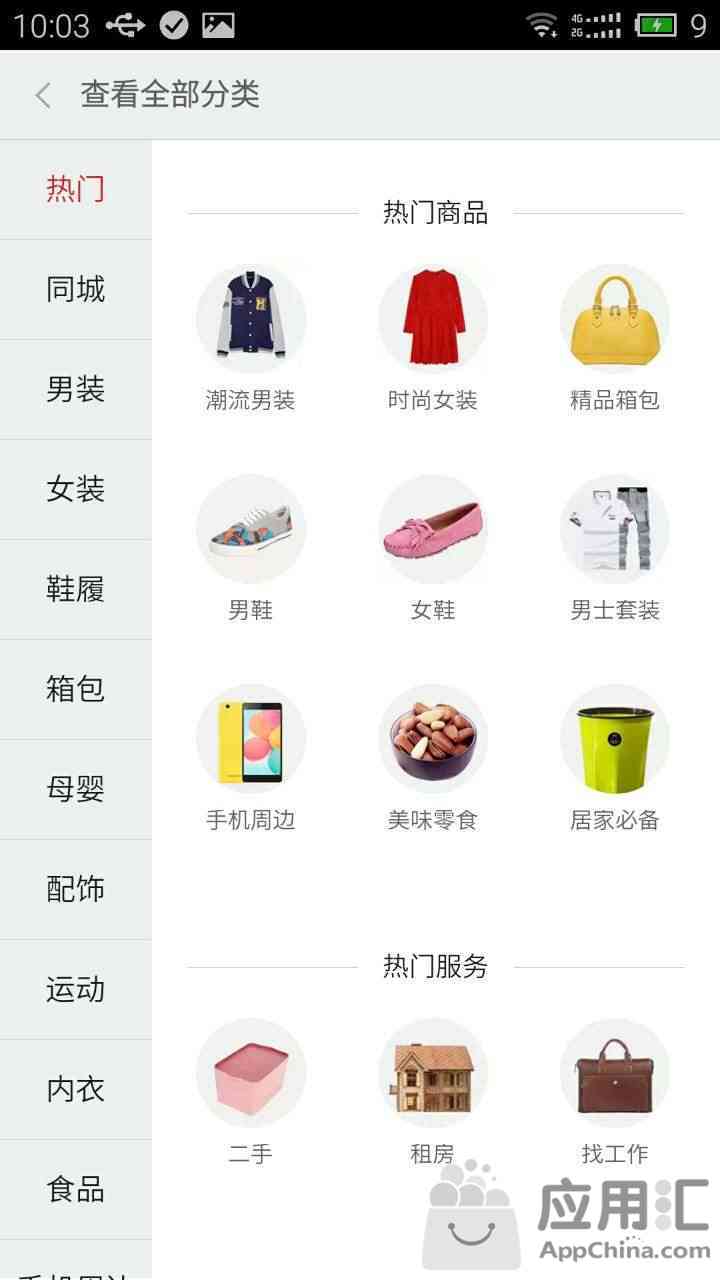Open 潮流男装 hot product tile
The height and width of the screenshot is (1280, 720).
coord(250,320)
